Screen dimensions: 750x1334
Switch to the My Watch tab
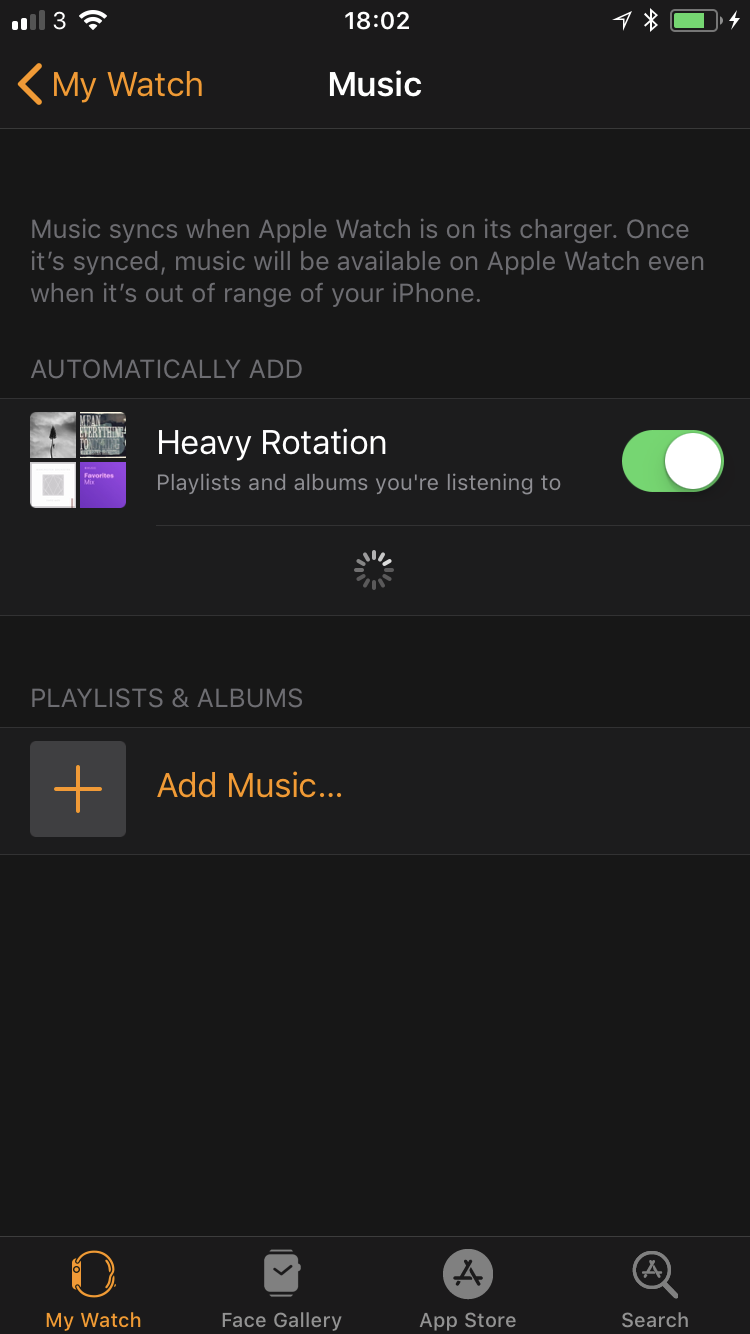coord(94,1288)
